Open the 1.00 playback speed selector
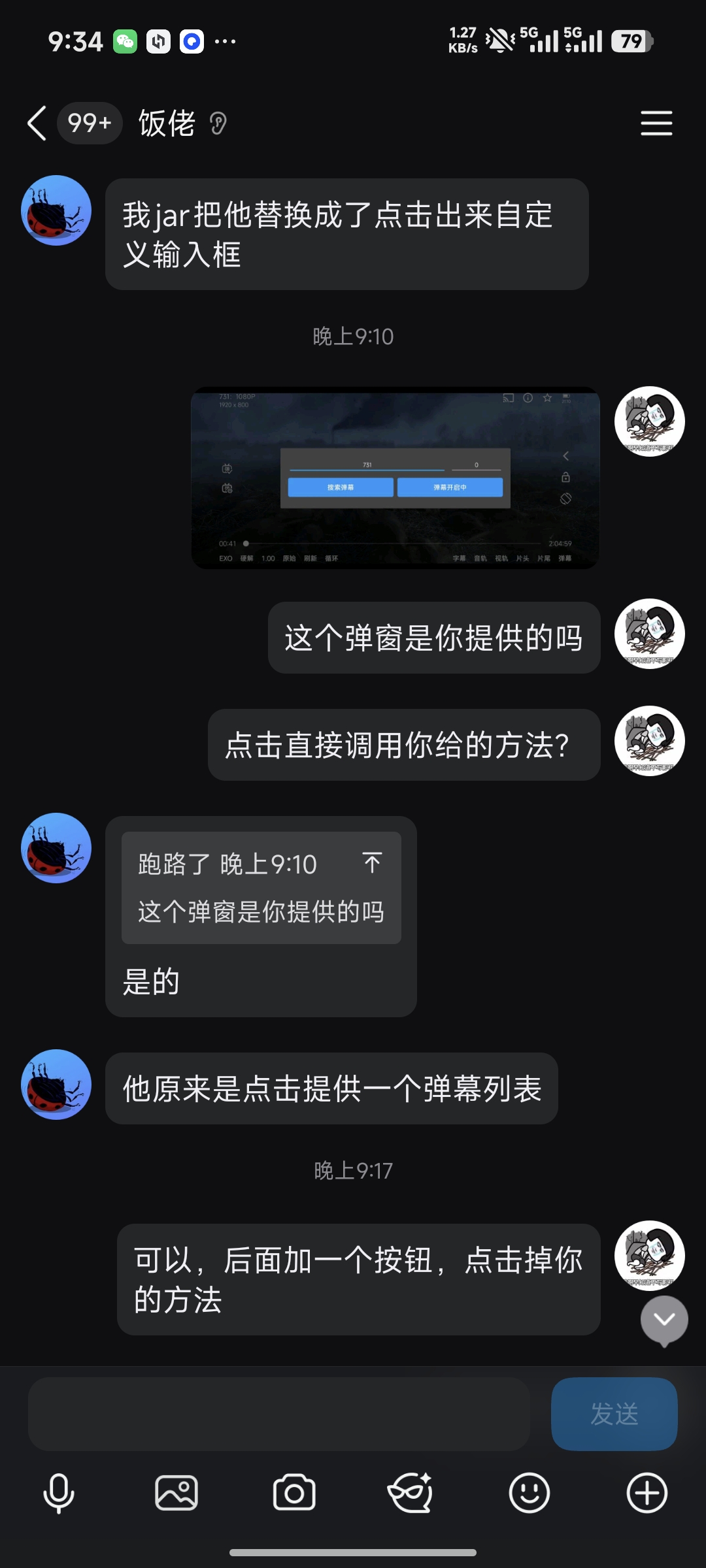706x1568 pixels. click(268, 559)
